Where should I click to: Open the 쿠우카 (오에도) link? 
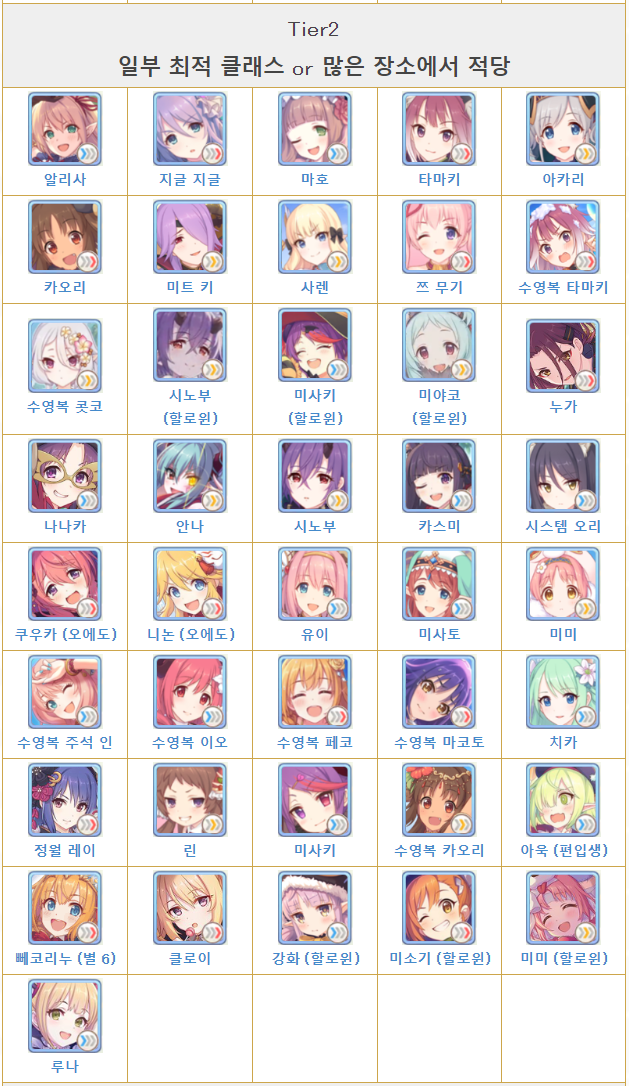[x=66, y=634]
